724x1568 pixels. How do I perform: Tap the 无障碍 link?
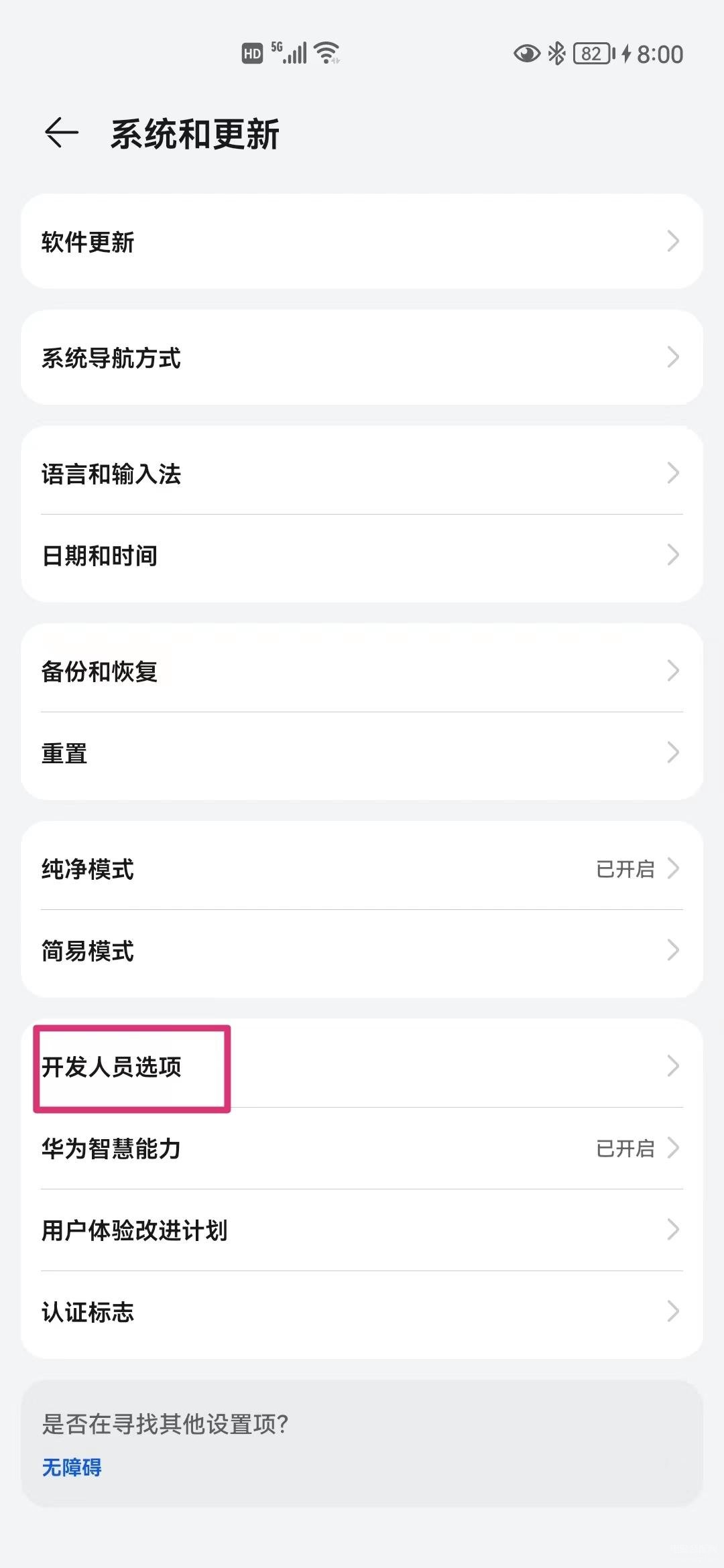coord(72,1467)
